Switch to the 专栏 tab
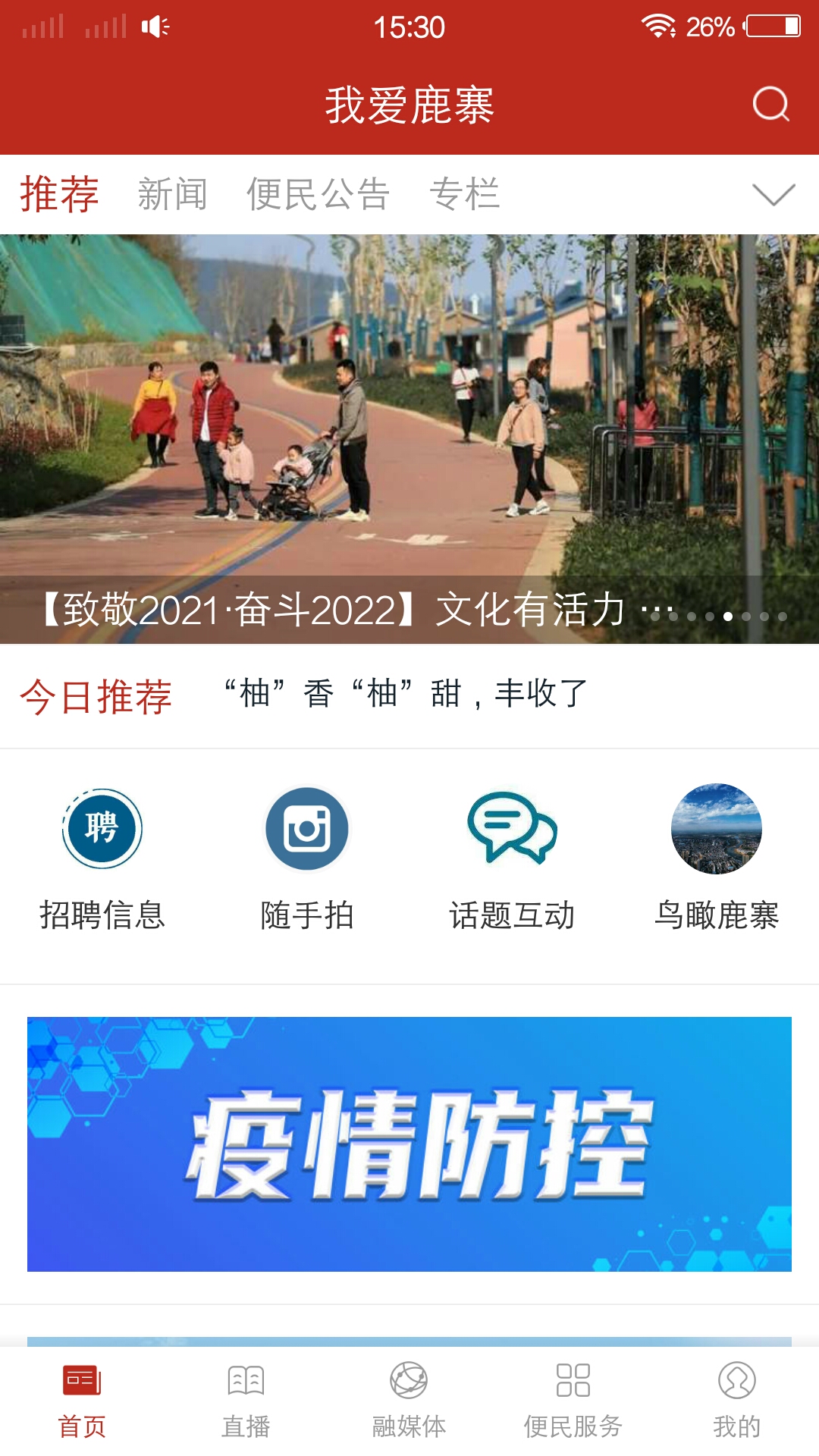819x1456 pixels. [x=464, y=194]
